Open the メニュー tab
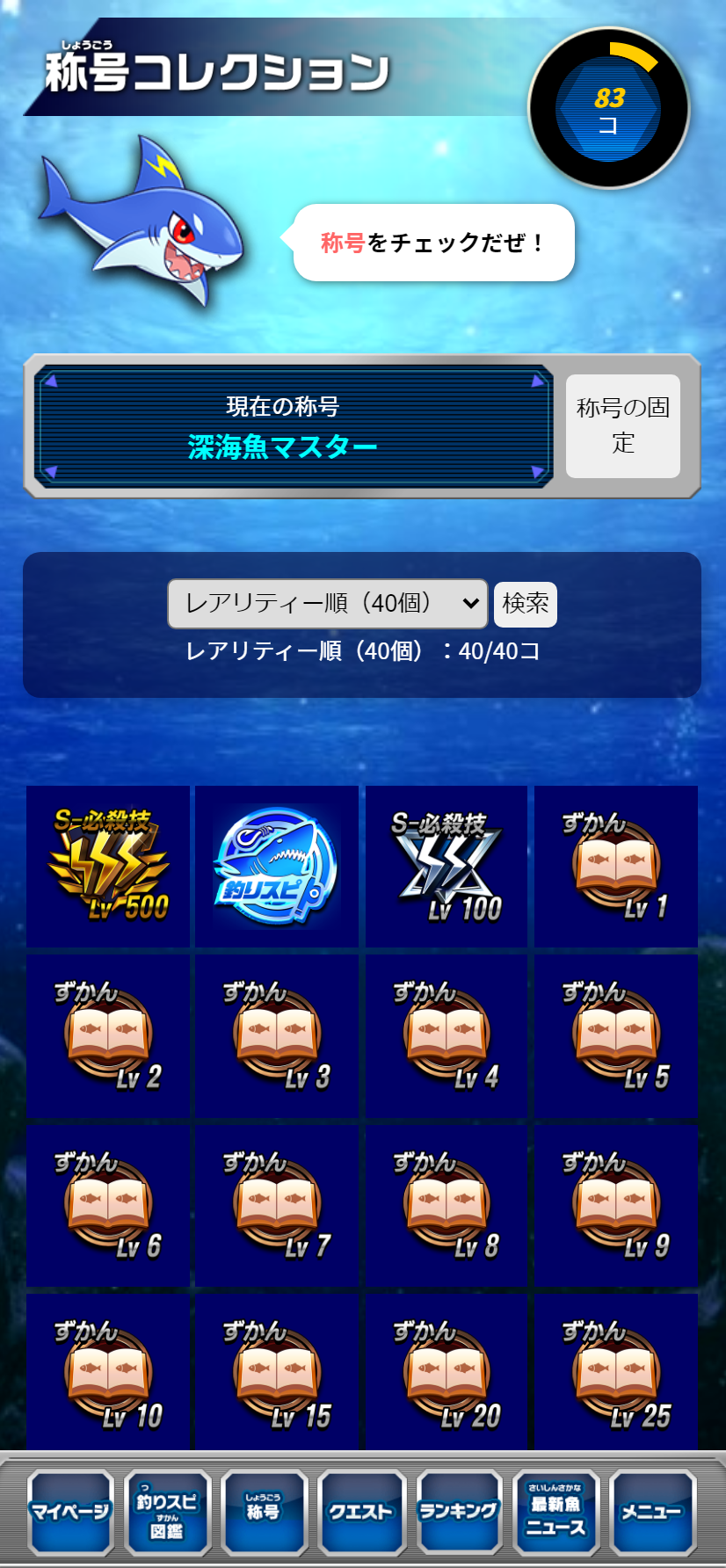Screen dimensions: 726x1568 pos(652,1513)
